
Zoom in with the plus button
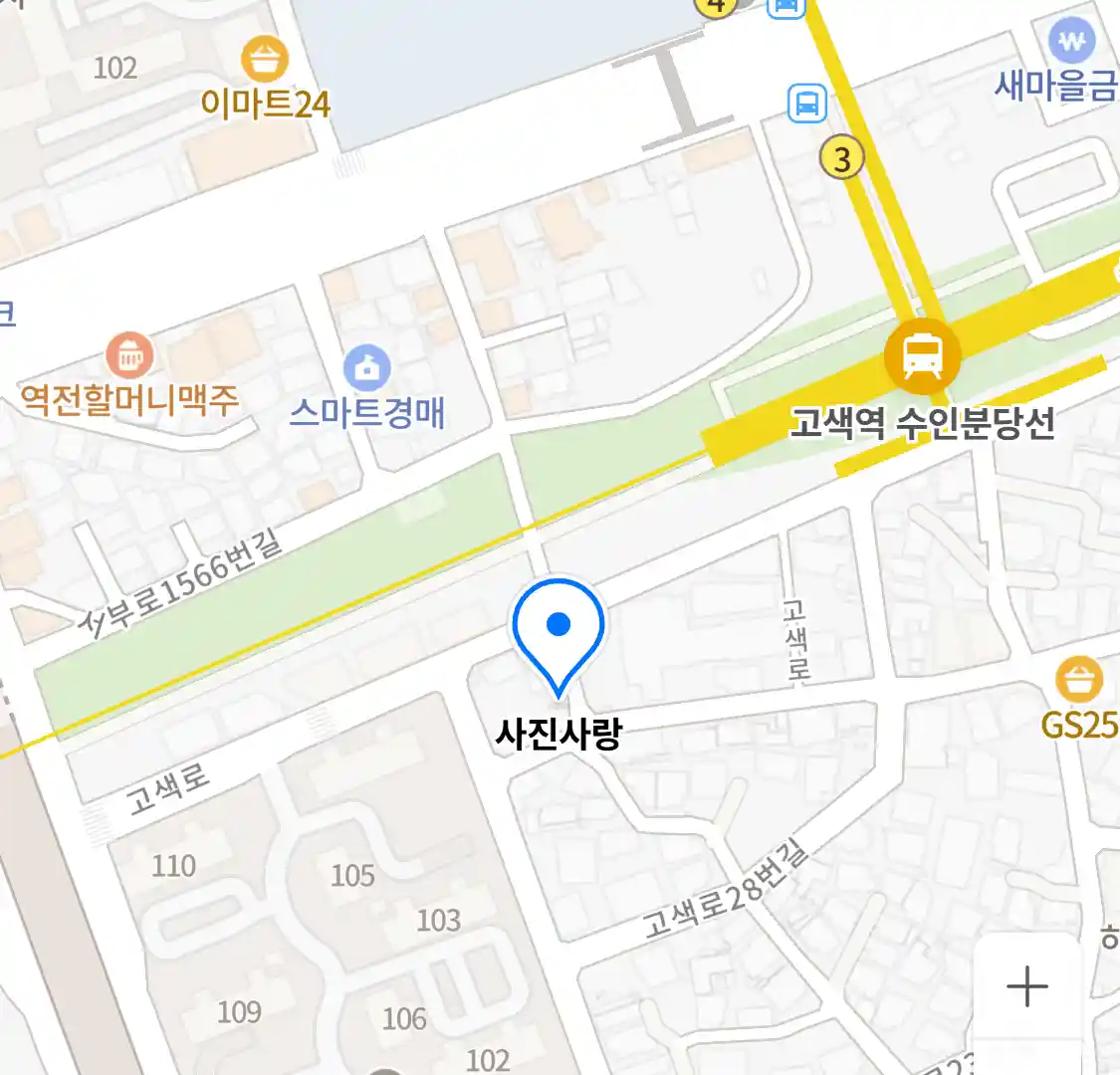point(1026,986)
